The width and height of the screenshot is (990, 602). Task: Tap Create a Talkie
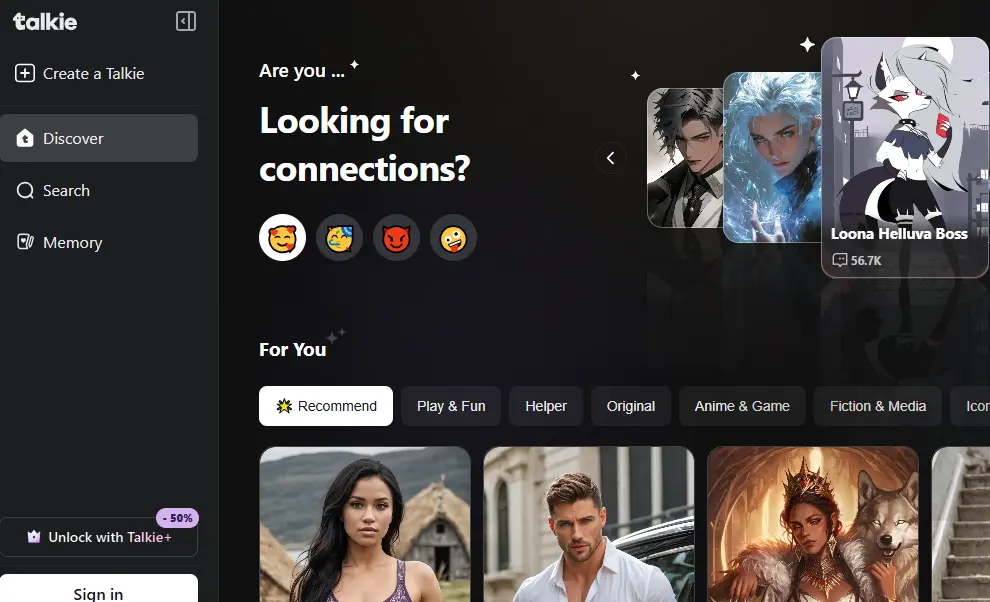[80, 73]
